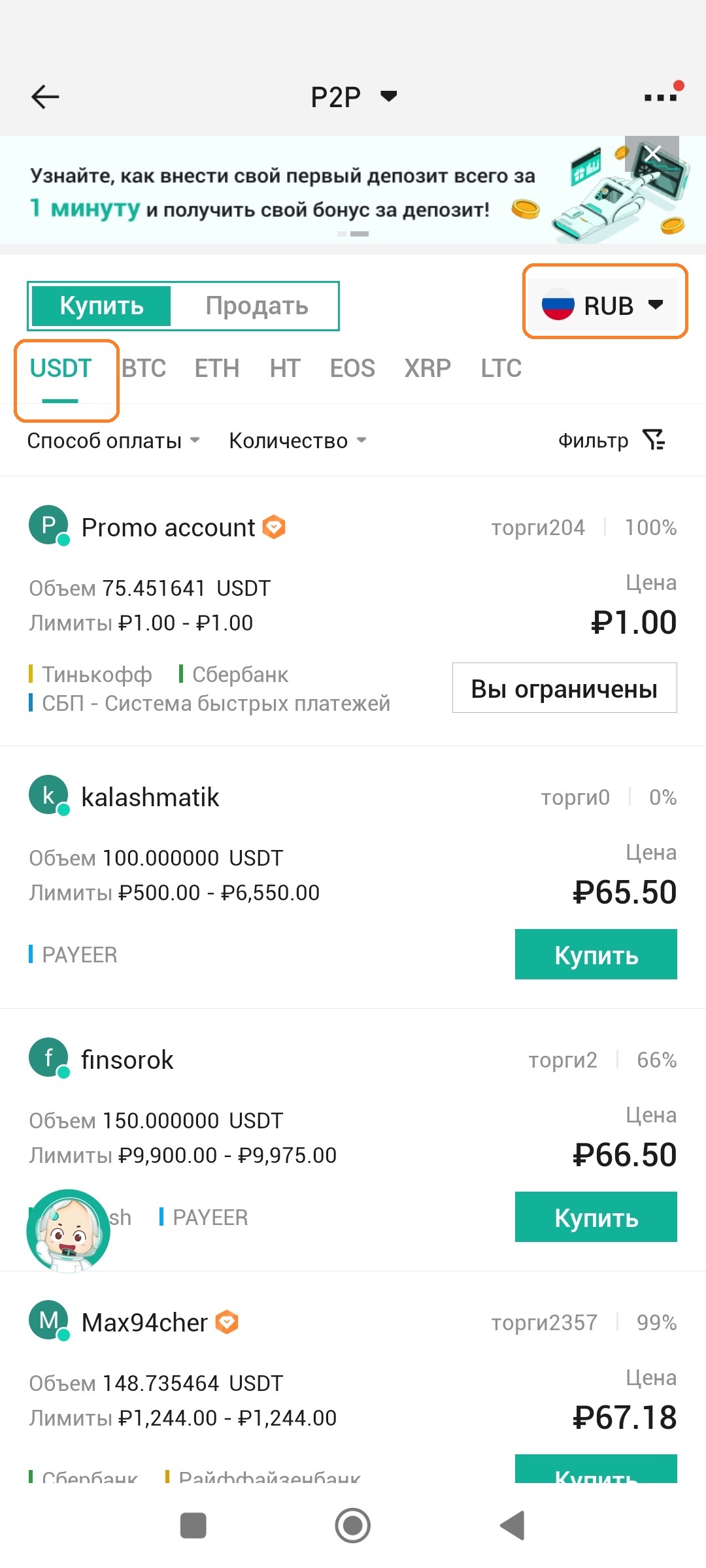The height and width of the screenshot is (1568, 706).
Task: Tap Купить on the finsorok offer
Action: tap(596, 1217)
